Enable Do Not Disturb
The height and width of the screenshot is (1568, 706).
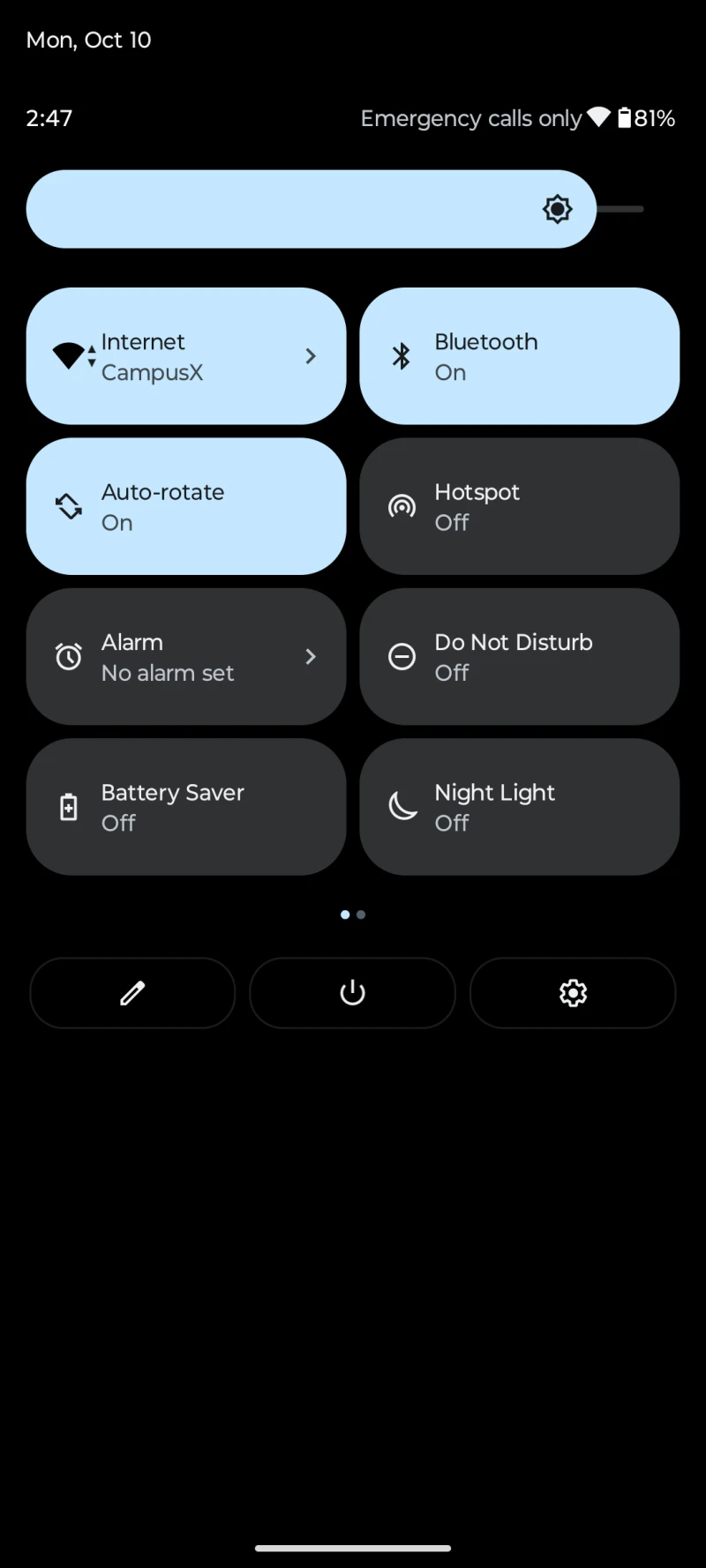click(x=519, y=657)
